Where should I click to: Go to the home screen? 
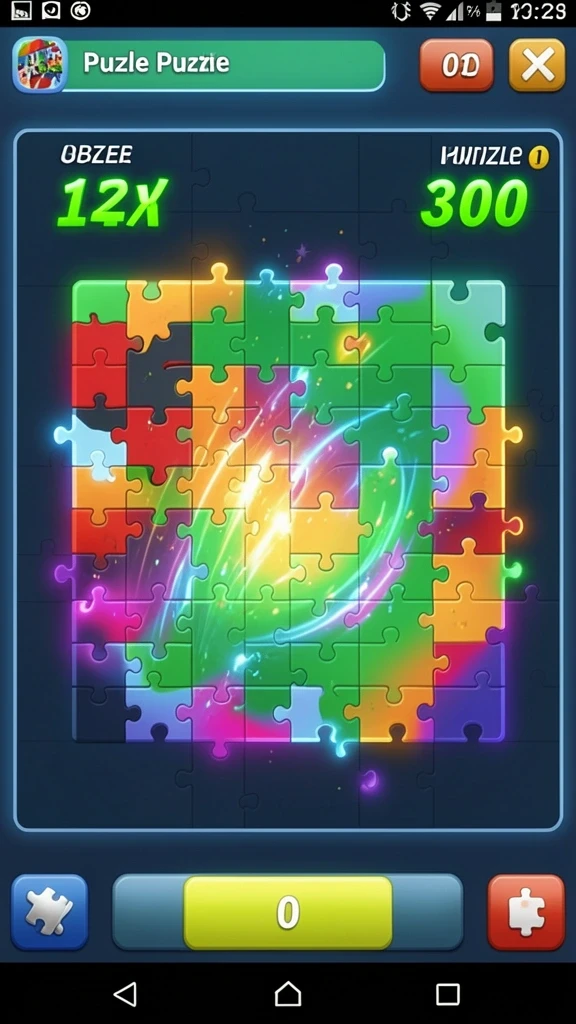coord(288,994)
